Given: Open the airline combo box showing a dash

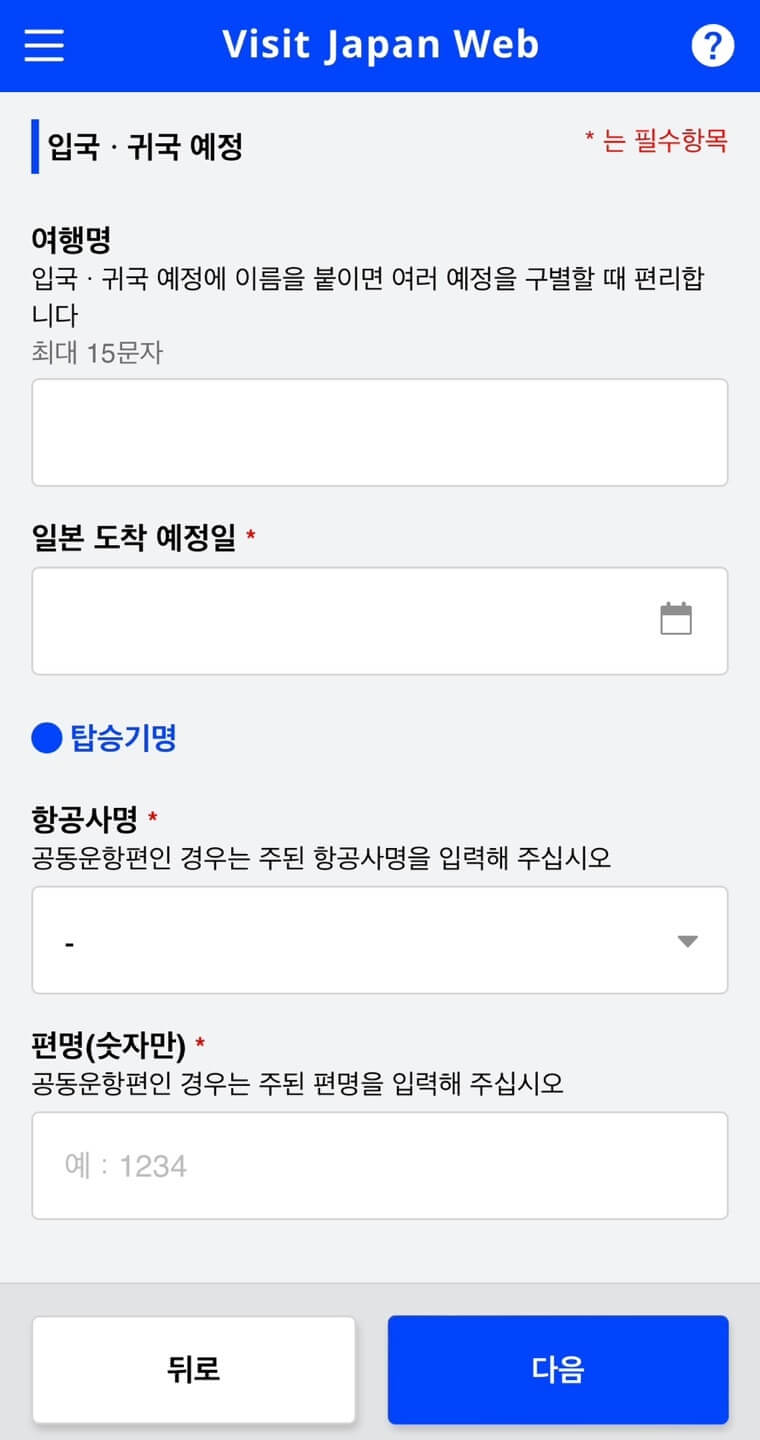Looking at the screenshot, I should pyautogui.click(x=380, y=939).
